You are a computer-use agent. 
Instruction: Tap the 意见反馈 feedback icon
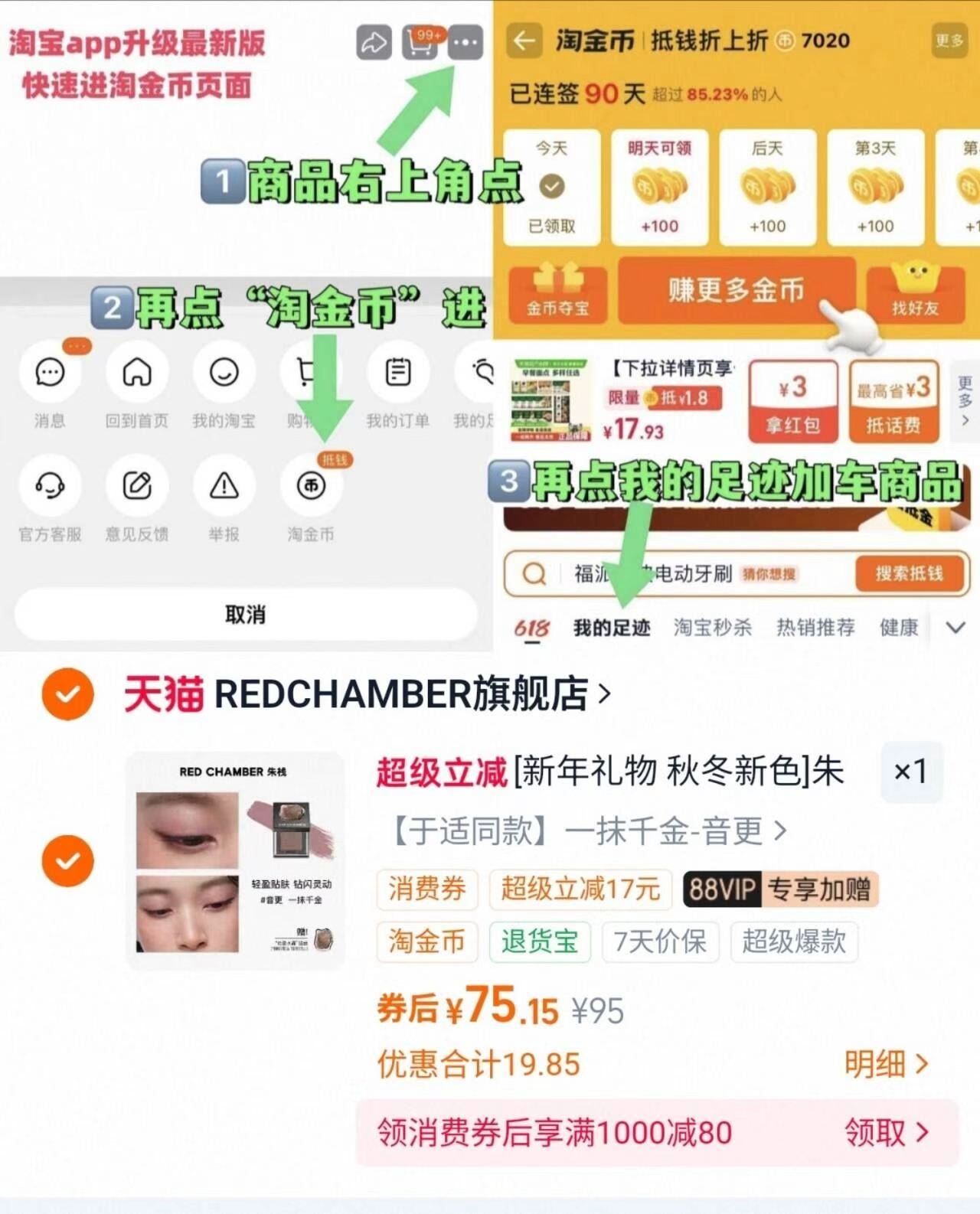(x=136, y=486)
